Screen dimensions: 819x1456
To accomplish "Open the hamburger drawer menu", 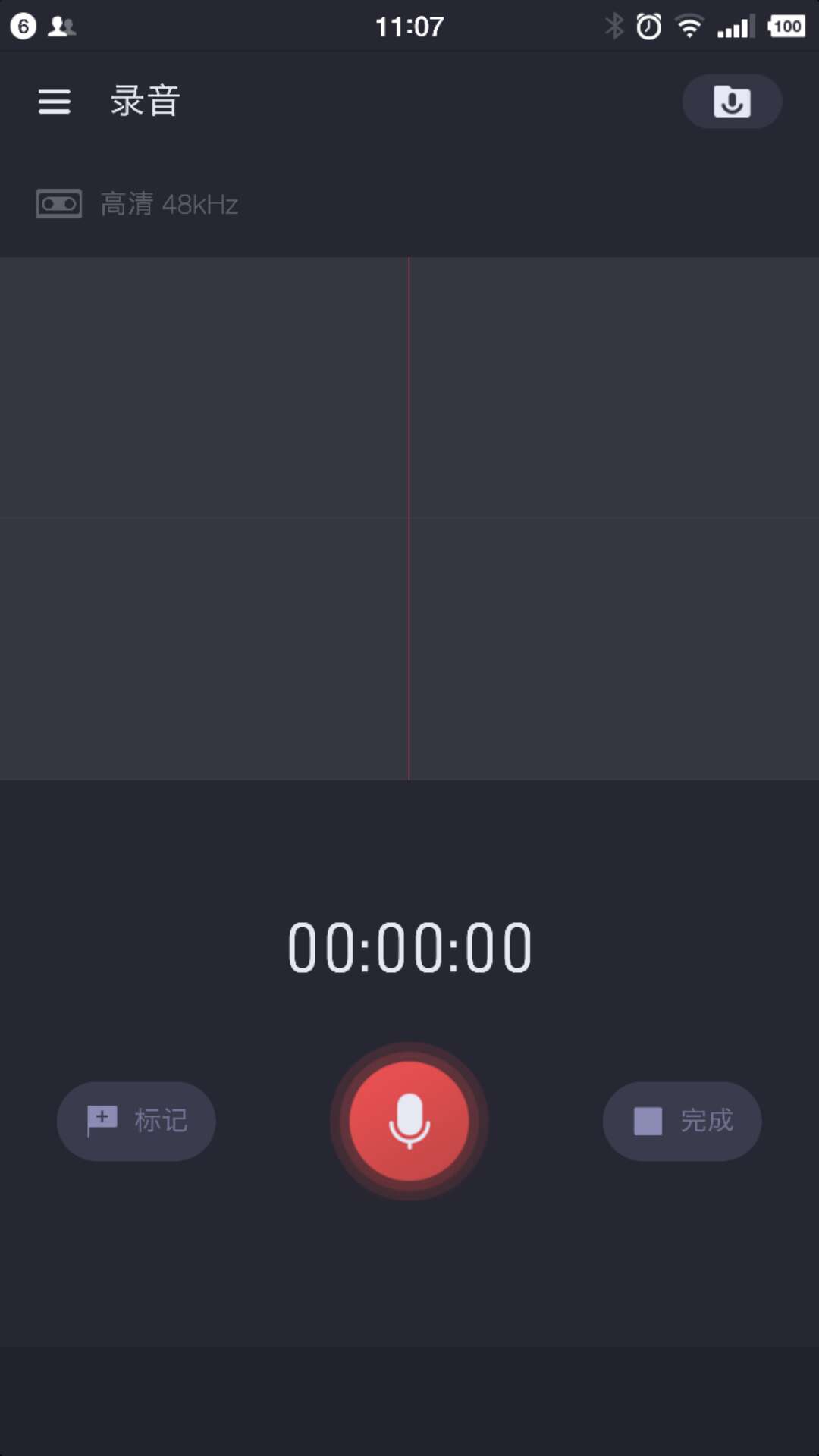I will point(55,101).
